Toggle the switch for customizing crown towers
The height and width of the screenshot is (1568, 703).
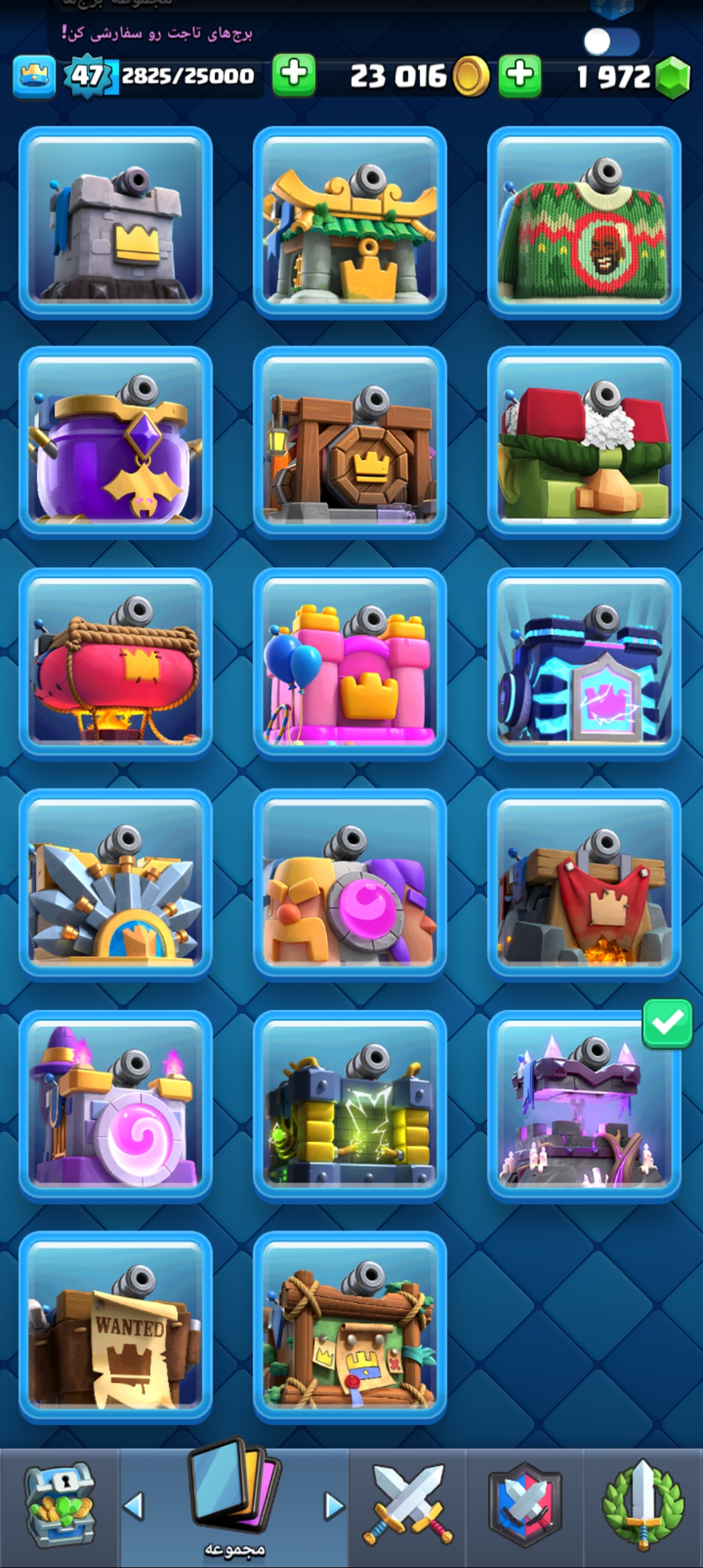pos(611,42)
